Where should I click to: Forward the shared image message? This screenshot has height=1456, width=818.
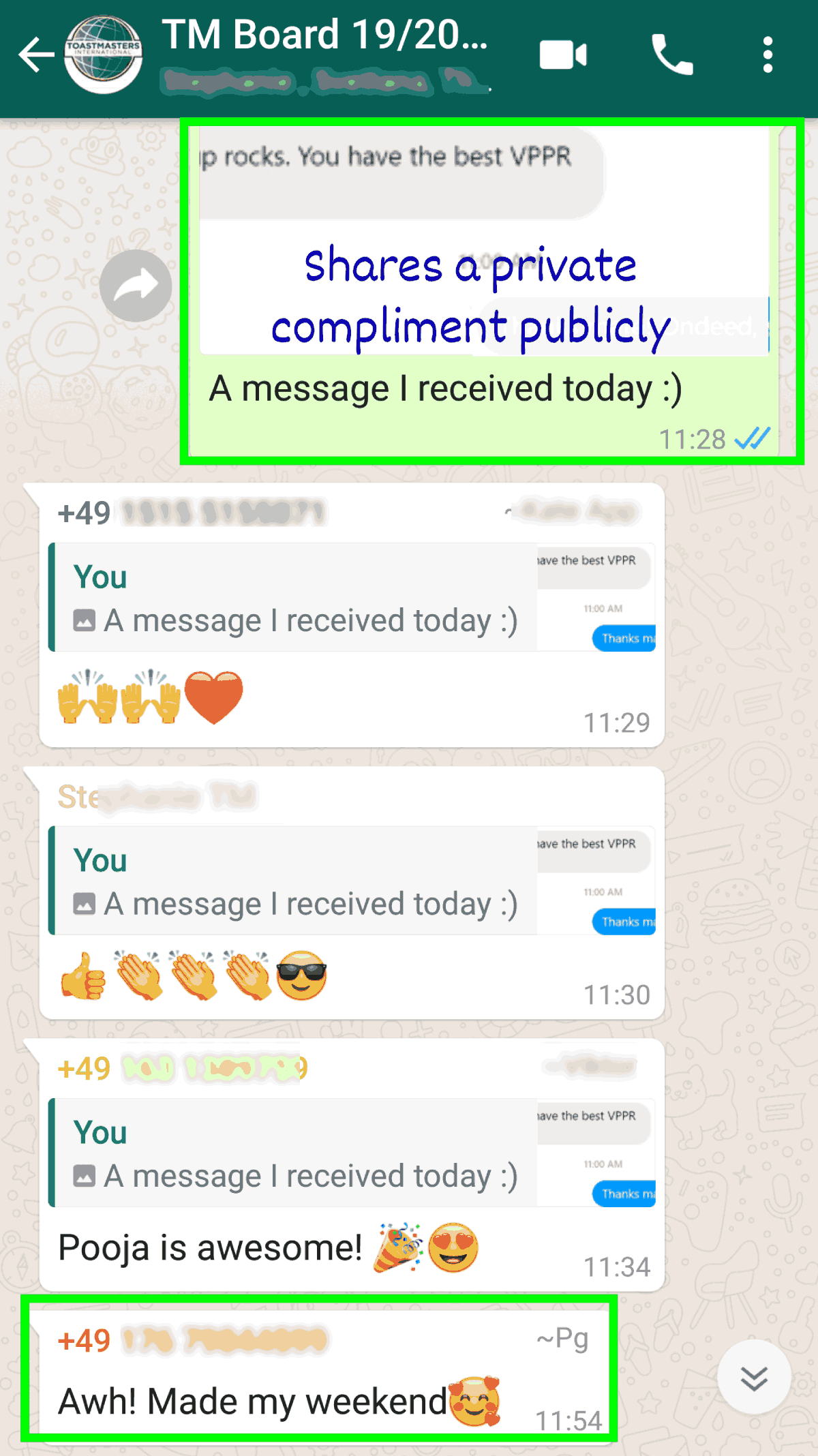click(x=136, y=286)
